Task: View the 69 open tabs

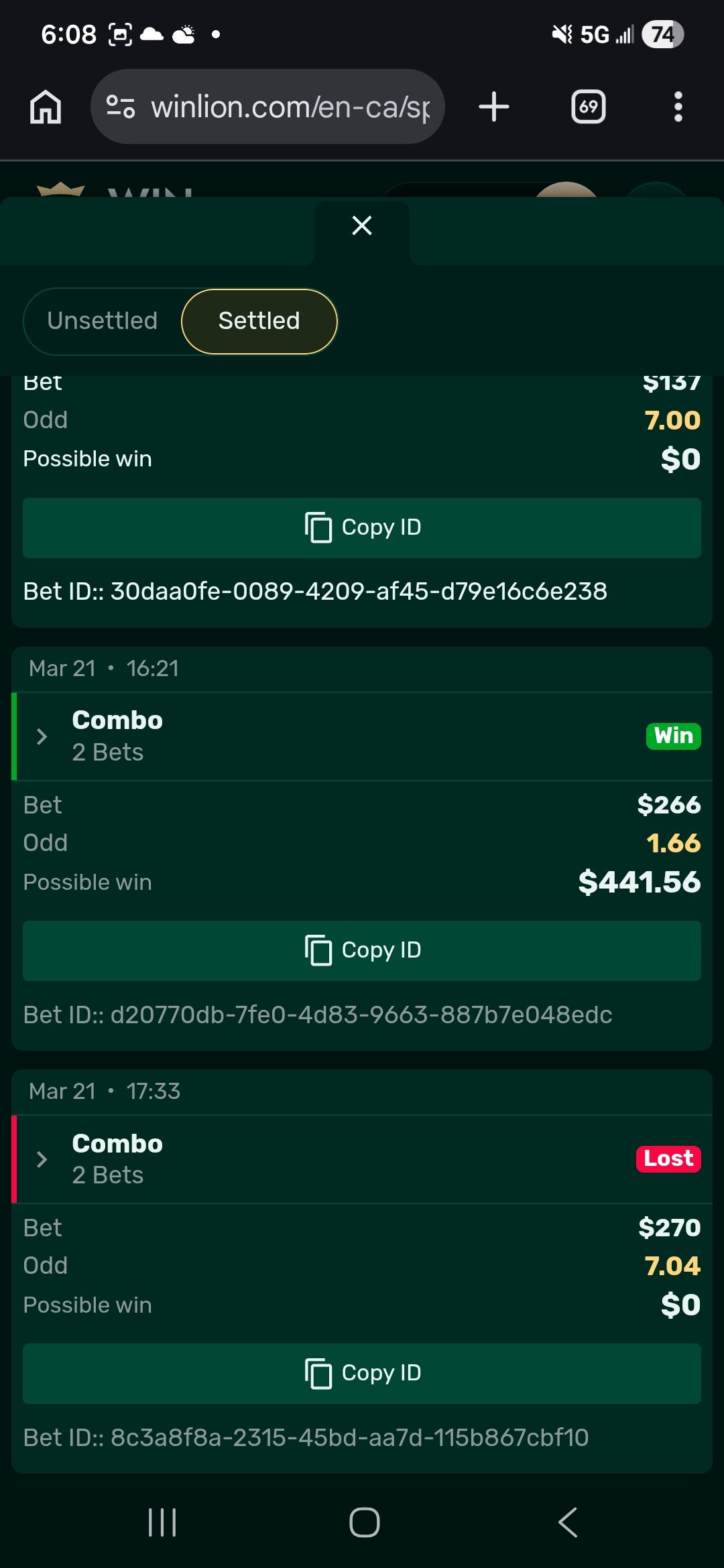Action: pyautogui.click(x=588, y=107)
